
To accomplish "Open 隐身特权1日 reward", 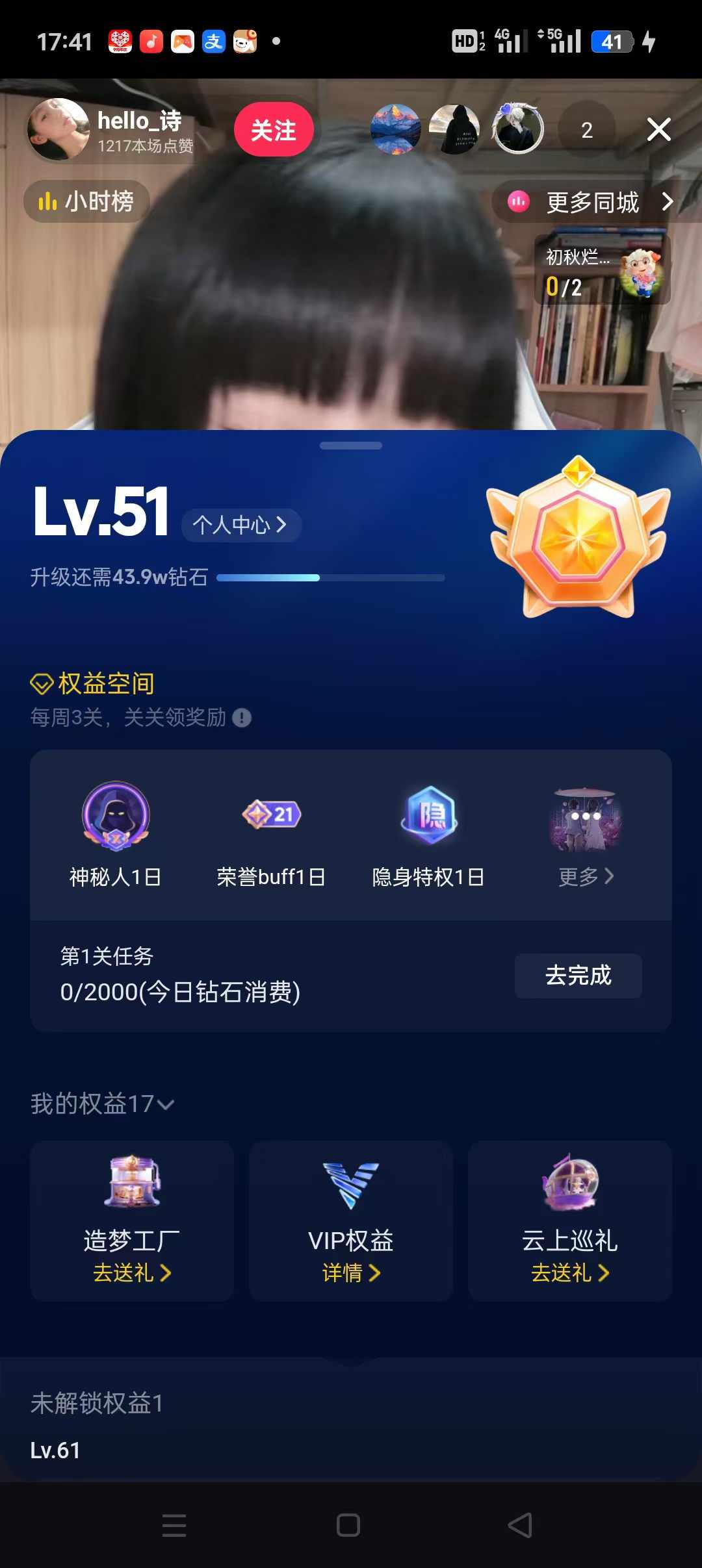I will coord(428,835).
